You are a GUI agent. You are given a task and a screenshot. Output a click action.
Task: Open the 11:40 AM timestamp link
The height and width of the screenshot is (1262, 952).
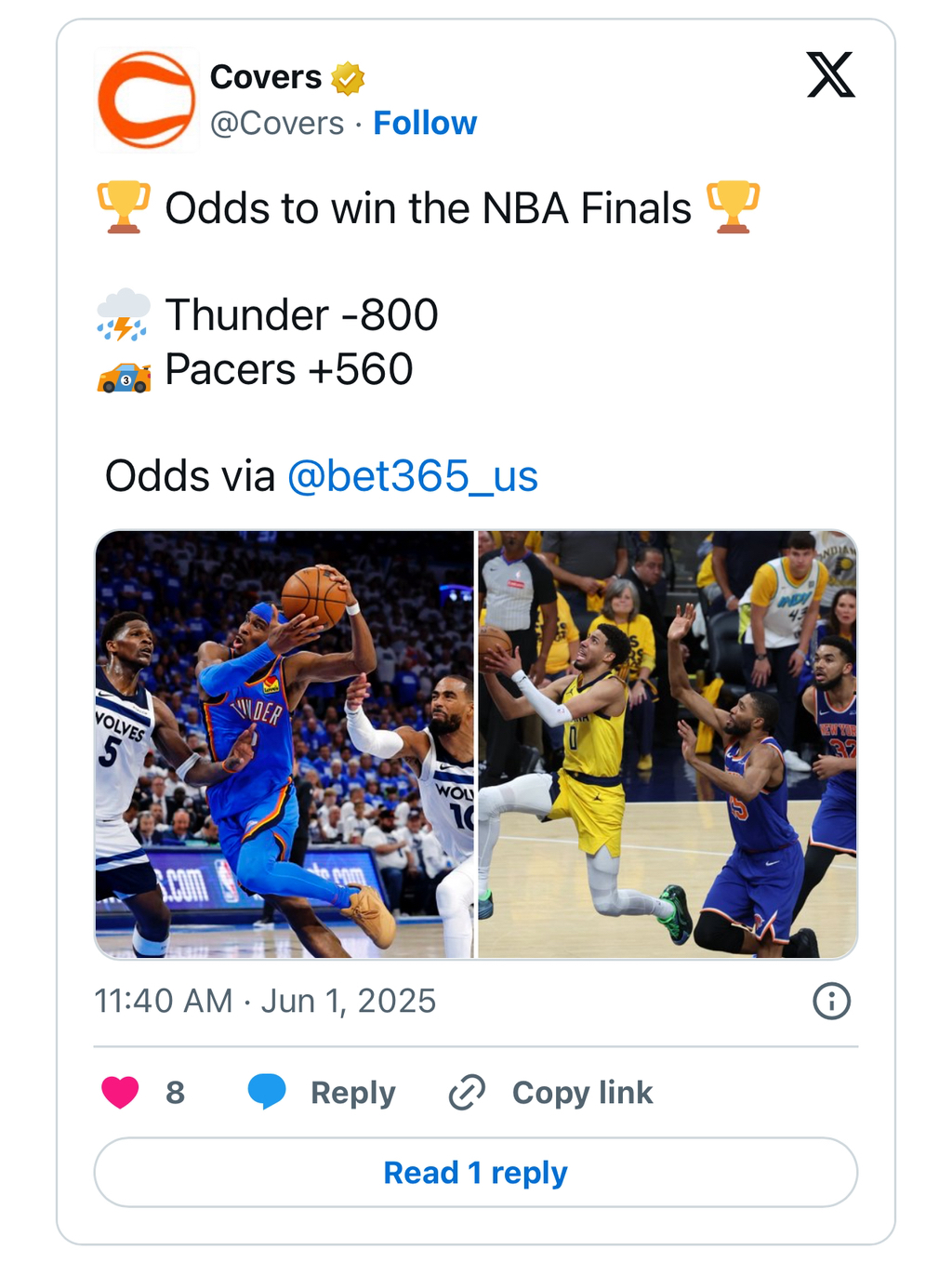265,1002
